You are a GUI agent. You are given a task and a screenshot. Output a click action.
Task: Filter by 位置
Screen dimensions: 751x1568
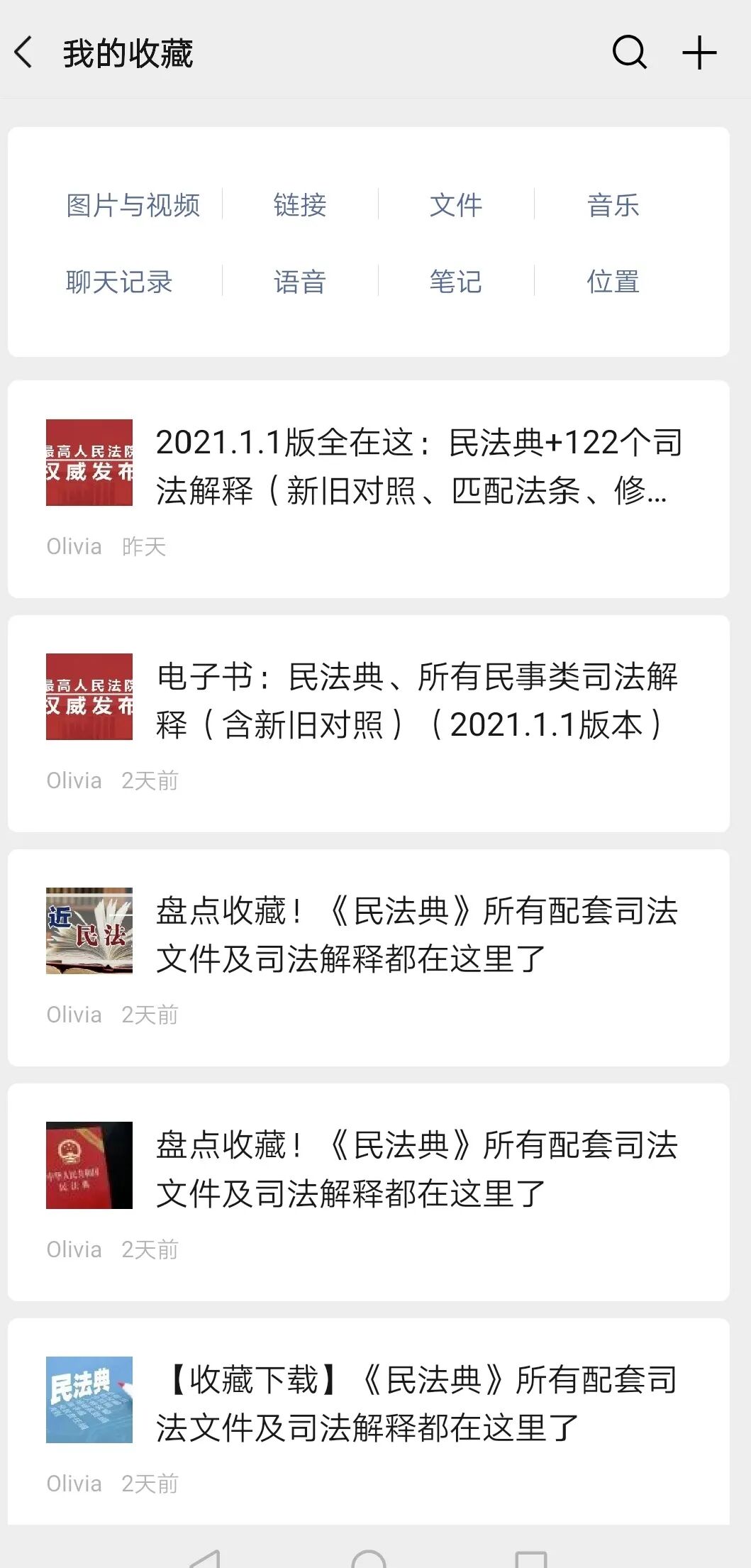click(613, 282)
